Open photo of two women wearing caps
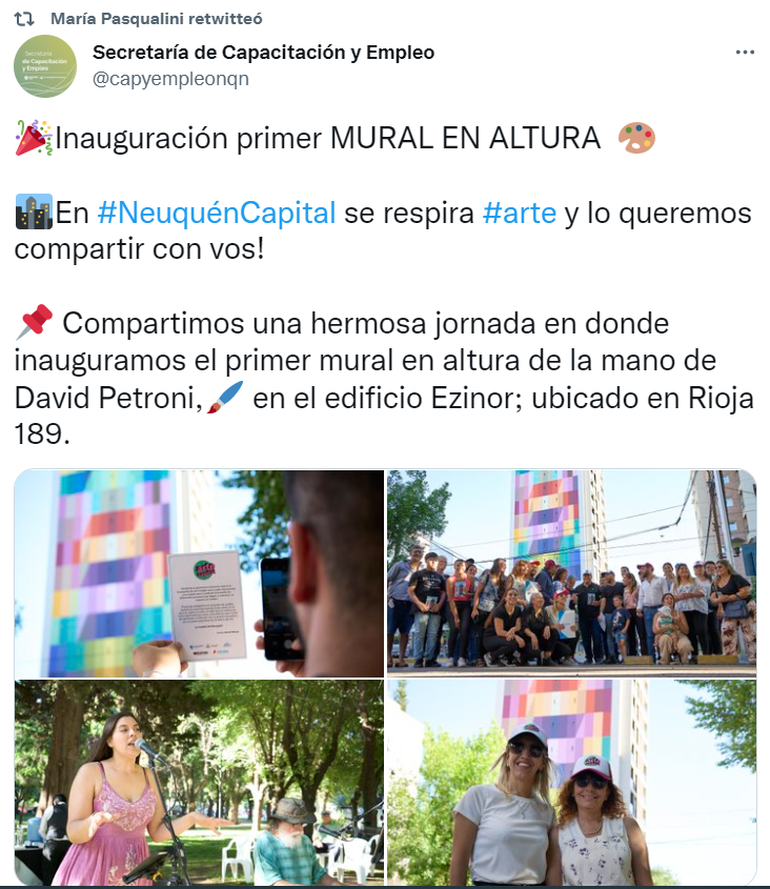Image resolution: width=770 pixels, height=889 pixels. pyautogui.click(x=571, y=782)
